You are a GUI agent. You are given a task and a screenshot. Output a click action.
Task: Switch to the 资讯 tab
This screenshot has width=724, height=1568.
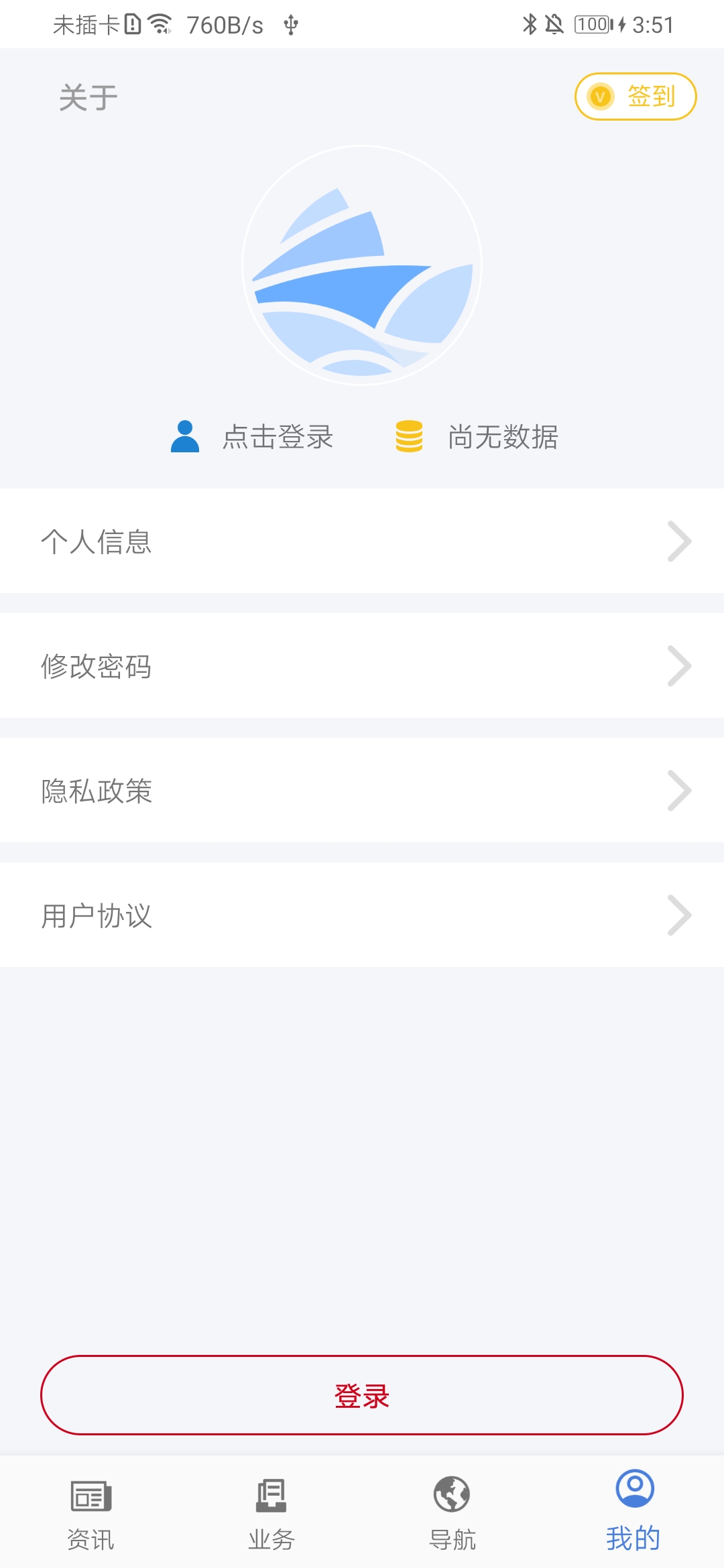click(90, 1514)
